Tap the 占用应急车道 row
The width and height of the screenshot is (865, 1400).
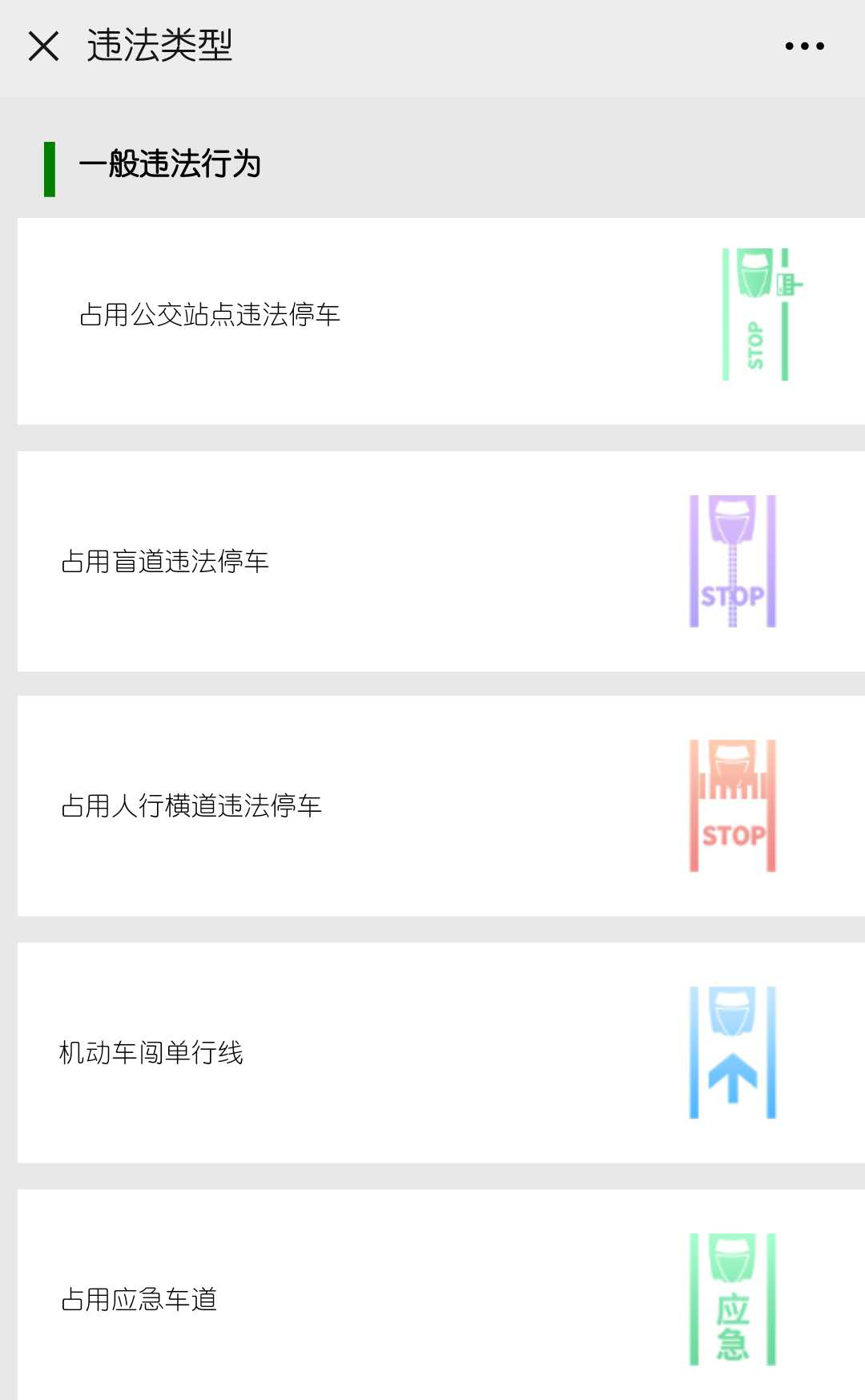click(x=139, y=1299)
